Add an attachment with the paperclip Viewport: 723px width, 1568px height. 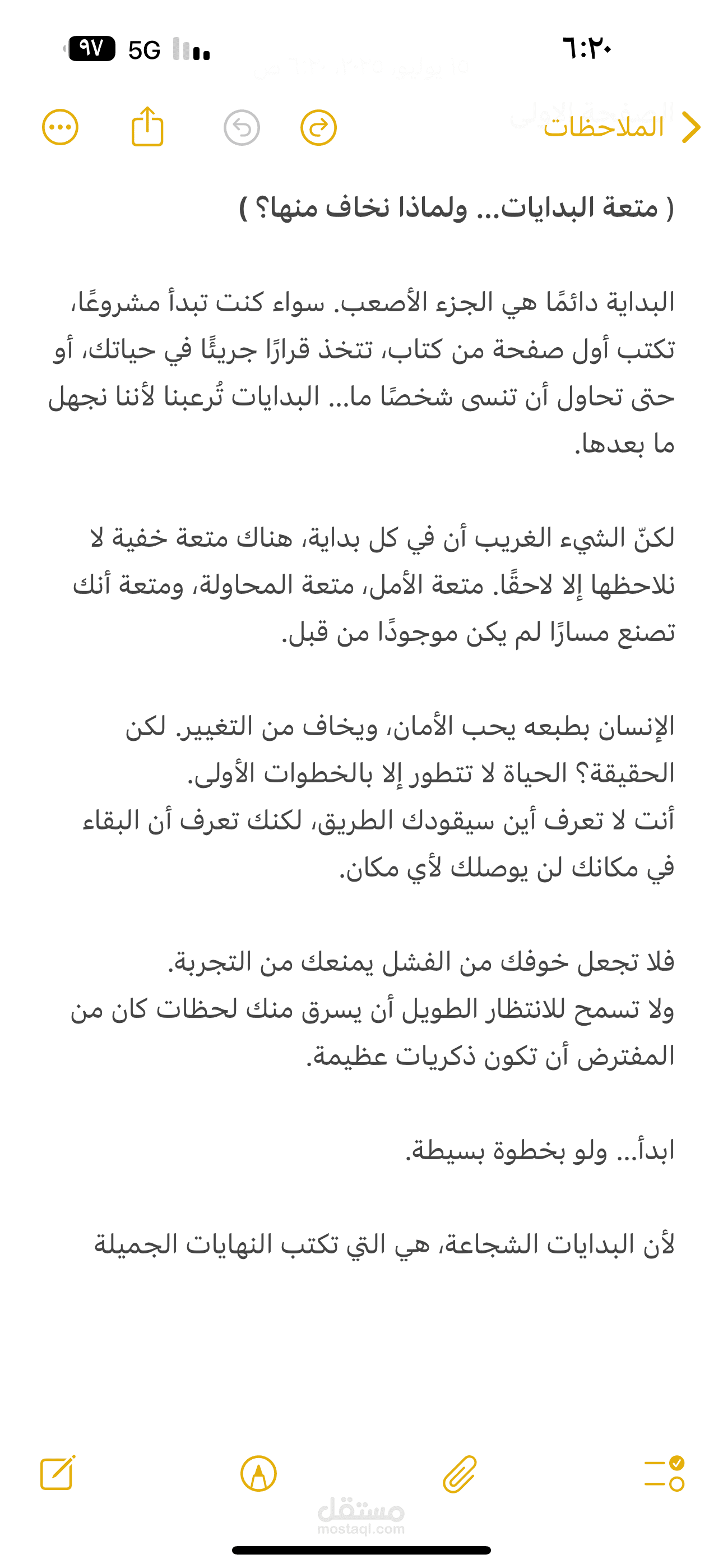pos(460,1474)
